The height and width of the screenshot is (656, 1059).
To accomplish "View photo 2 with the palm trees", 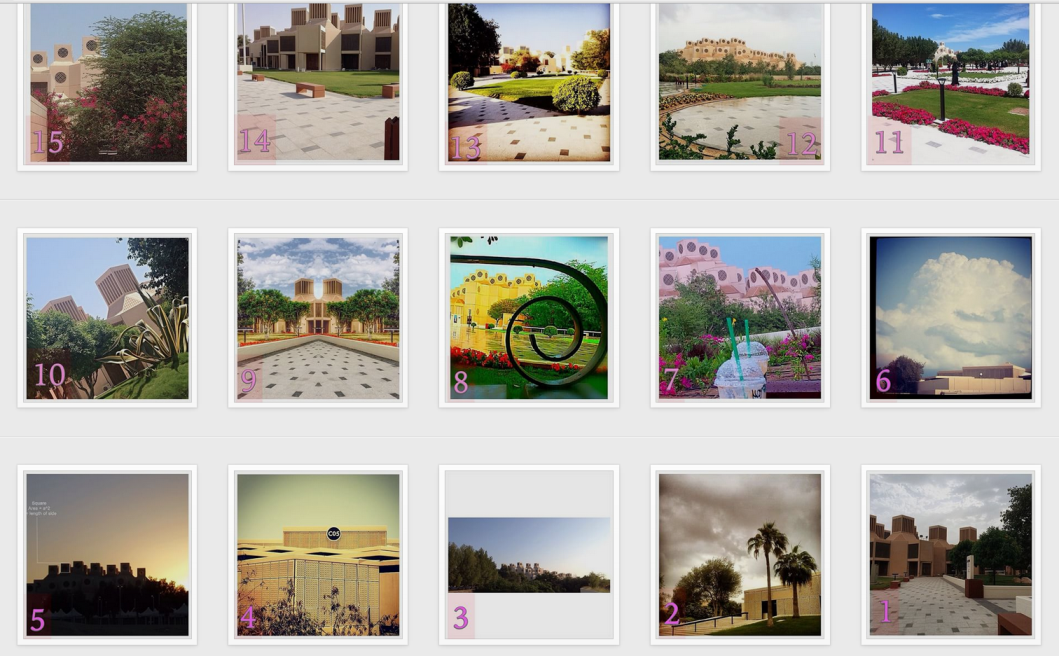I will click(x=740, y=554).
